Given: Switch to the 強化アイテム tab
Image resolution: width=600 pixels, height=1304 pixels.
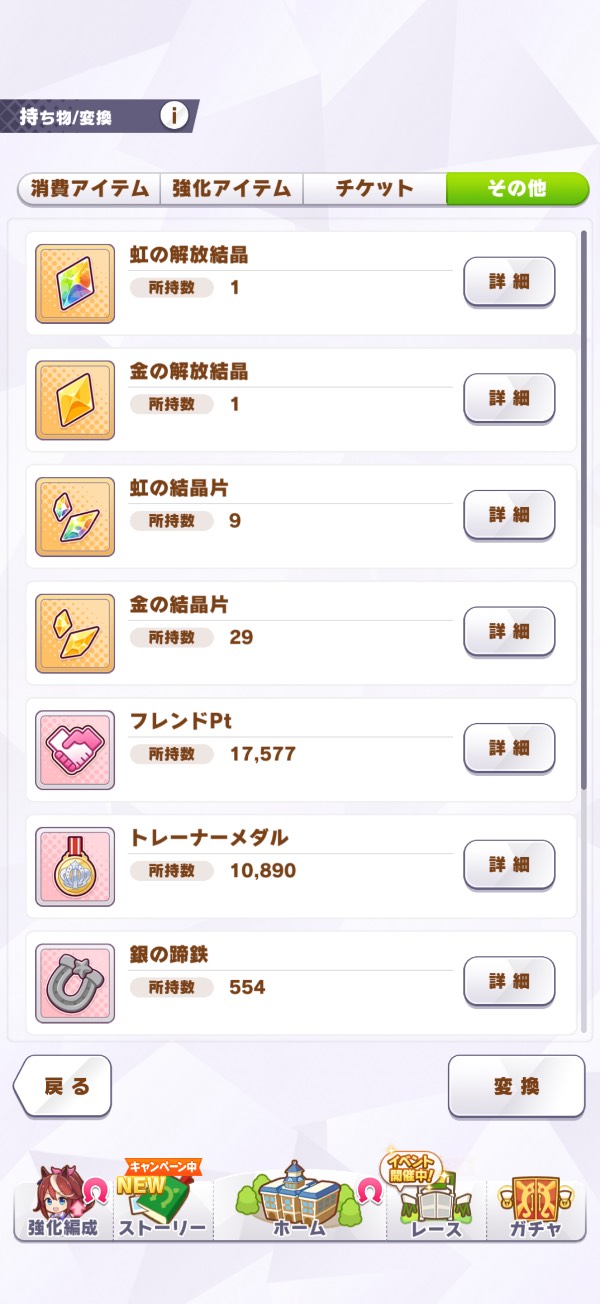Looking at the screenshot, I should 231,189.
